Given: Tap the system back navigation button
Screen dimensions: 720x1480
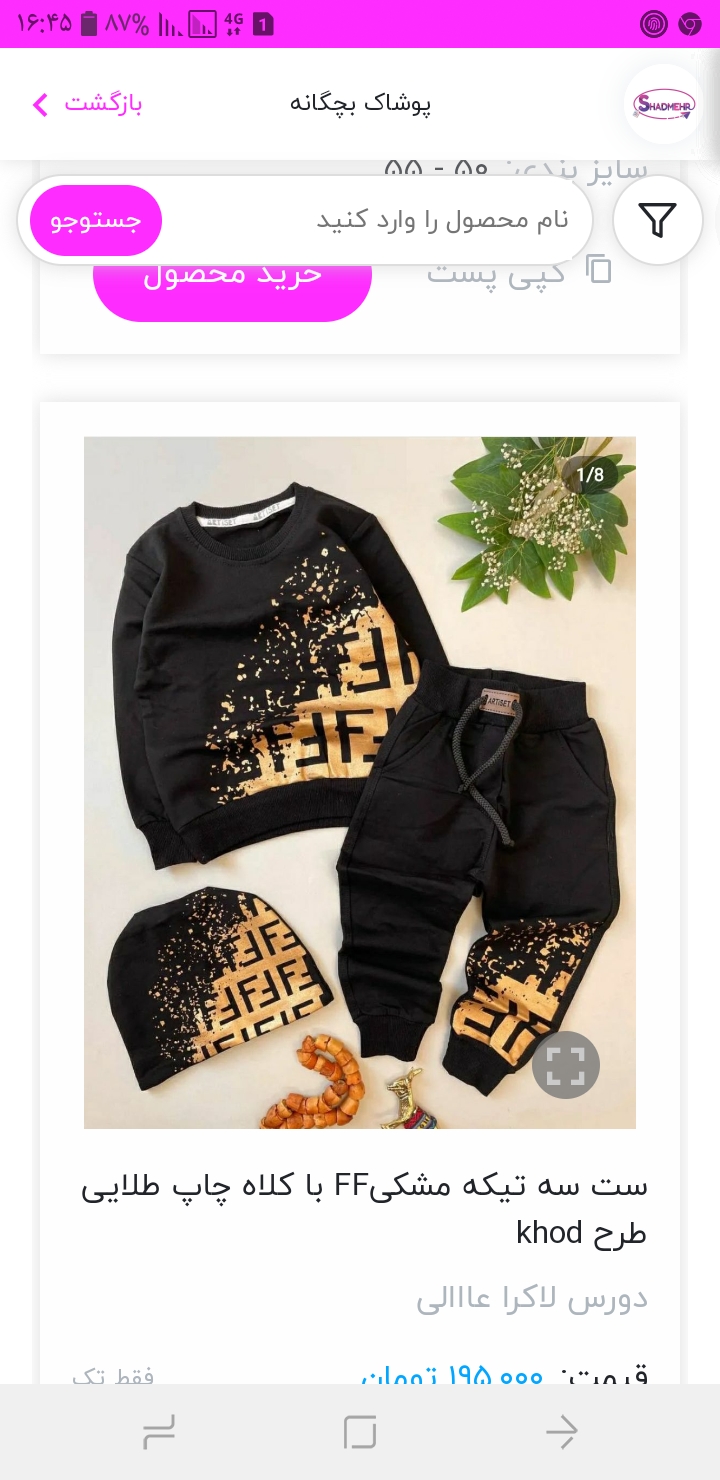Looking at the screenshot, I should coord(562,1433).
